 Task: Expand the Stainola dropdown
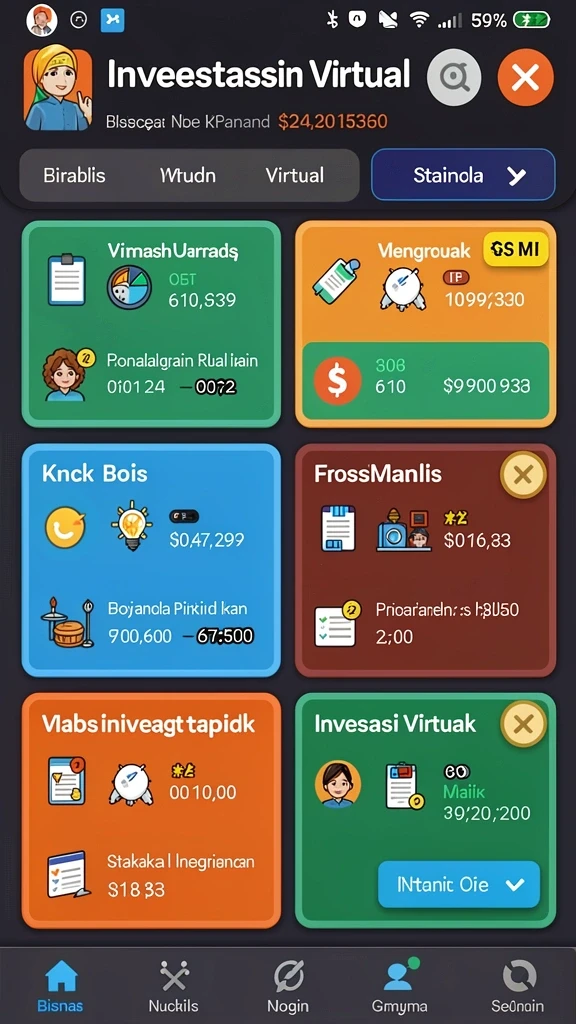coord(463,175)
